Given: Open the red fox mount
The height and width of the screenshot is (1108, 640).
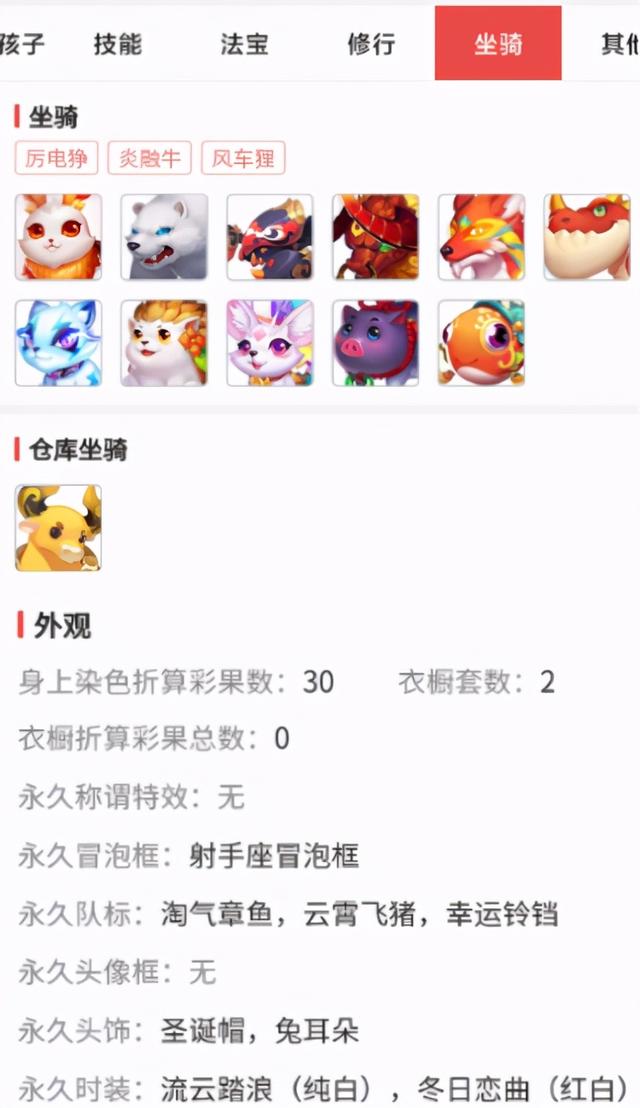Looking at the screenshot, I should click(x=481, y=237).
